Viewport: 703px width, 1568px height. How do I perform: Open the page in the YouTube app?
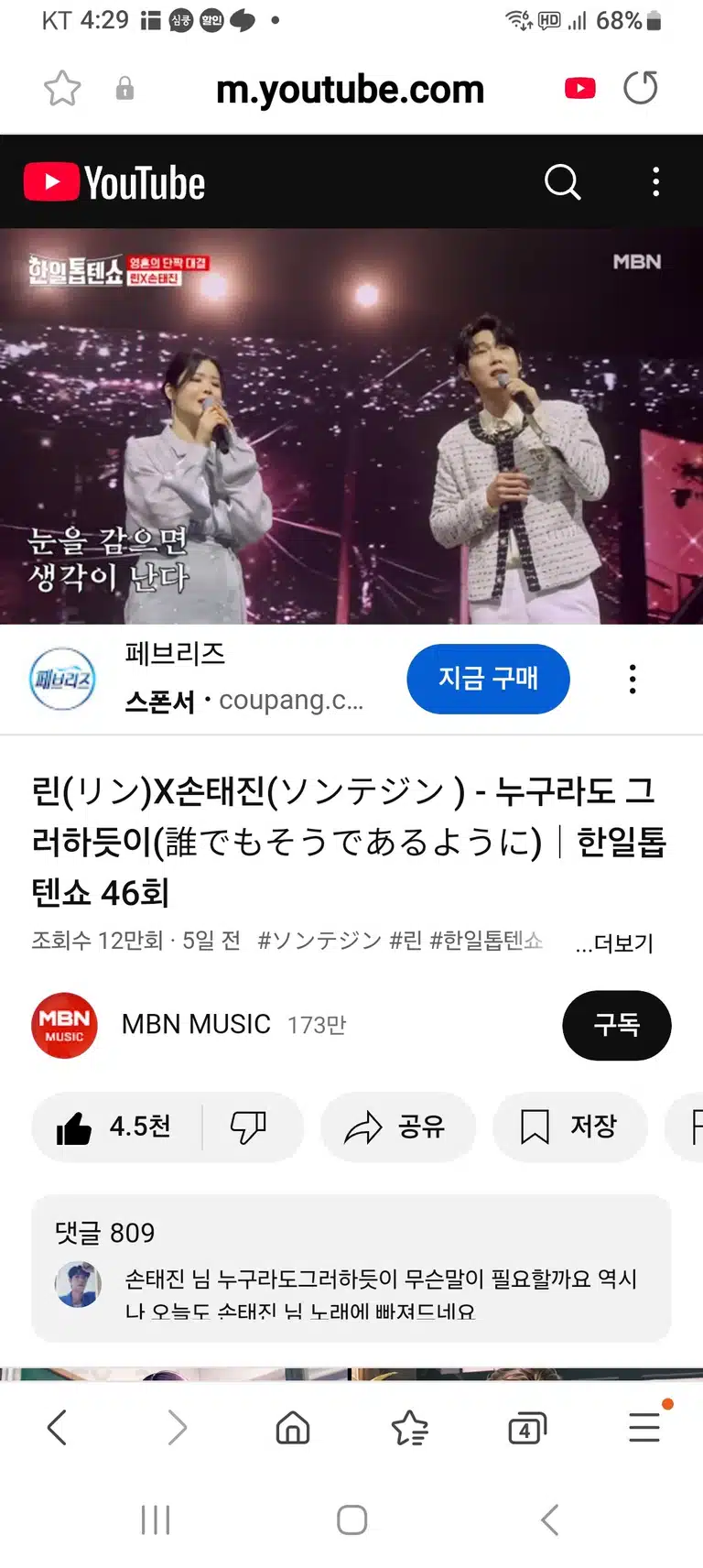(x=580, y=89)
